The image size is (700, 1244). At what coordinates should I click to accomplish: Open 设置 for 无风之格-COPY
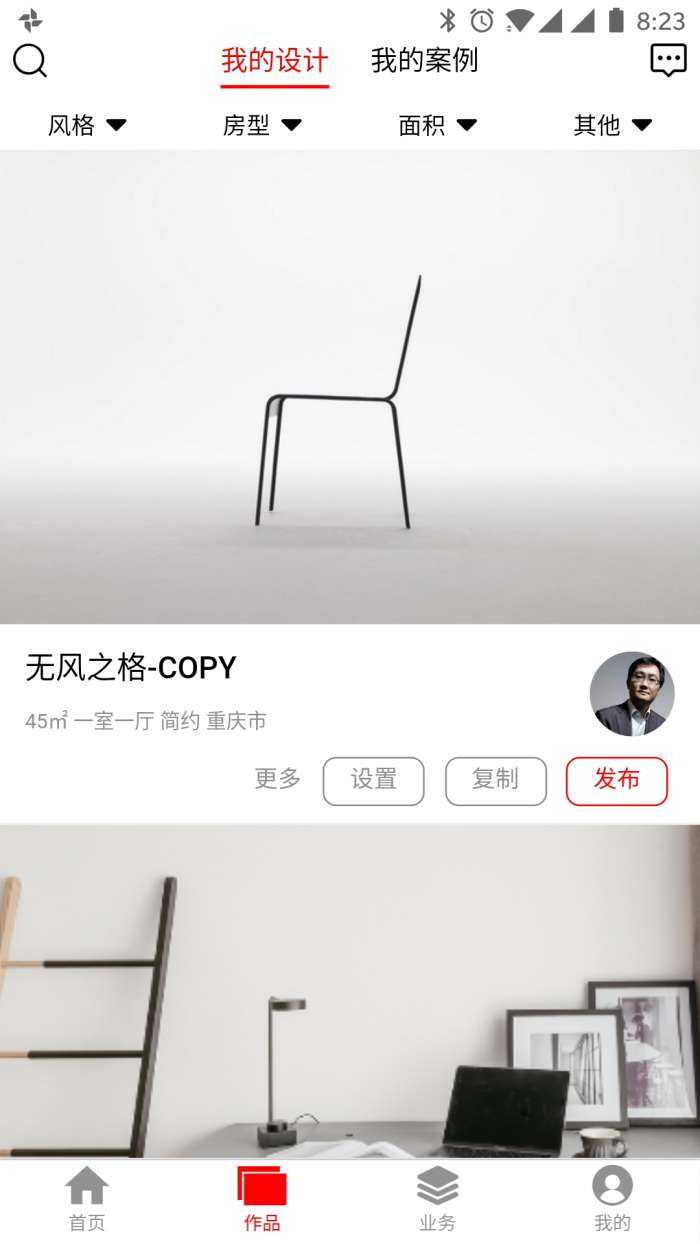click(x=373, y=780)
